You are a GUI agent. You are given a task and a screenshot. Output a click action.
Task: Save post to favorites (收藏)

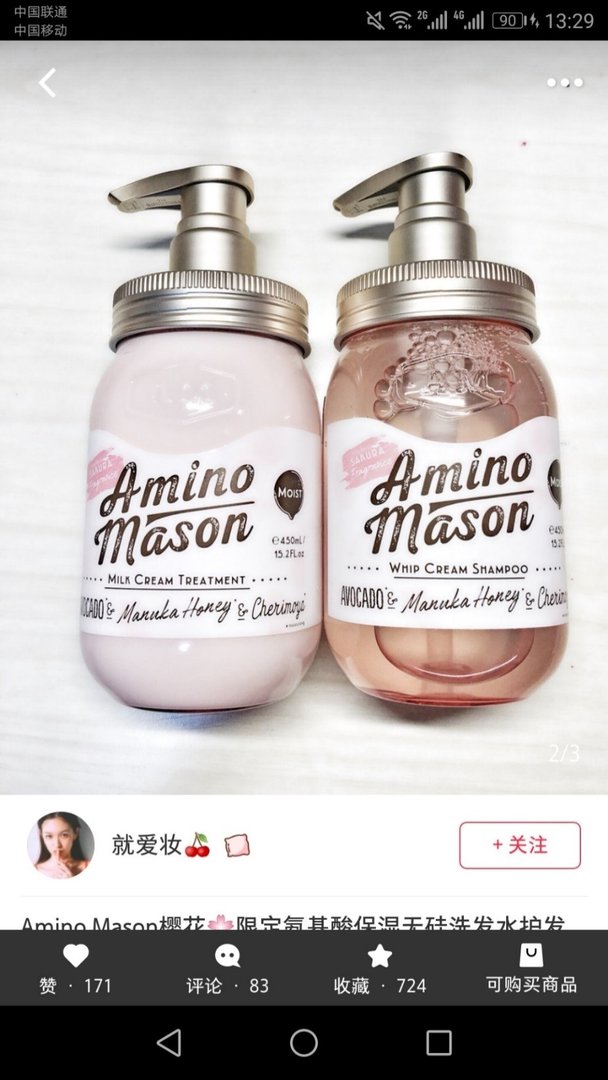click(x=380, y=968)
